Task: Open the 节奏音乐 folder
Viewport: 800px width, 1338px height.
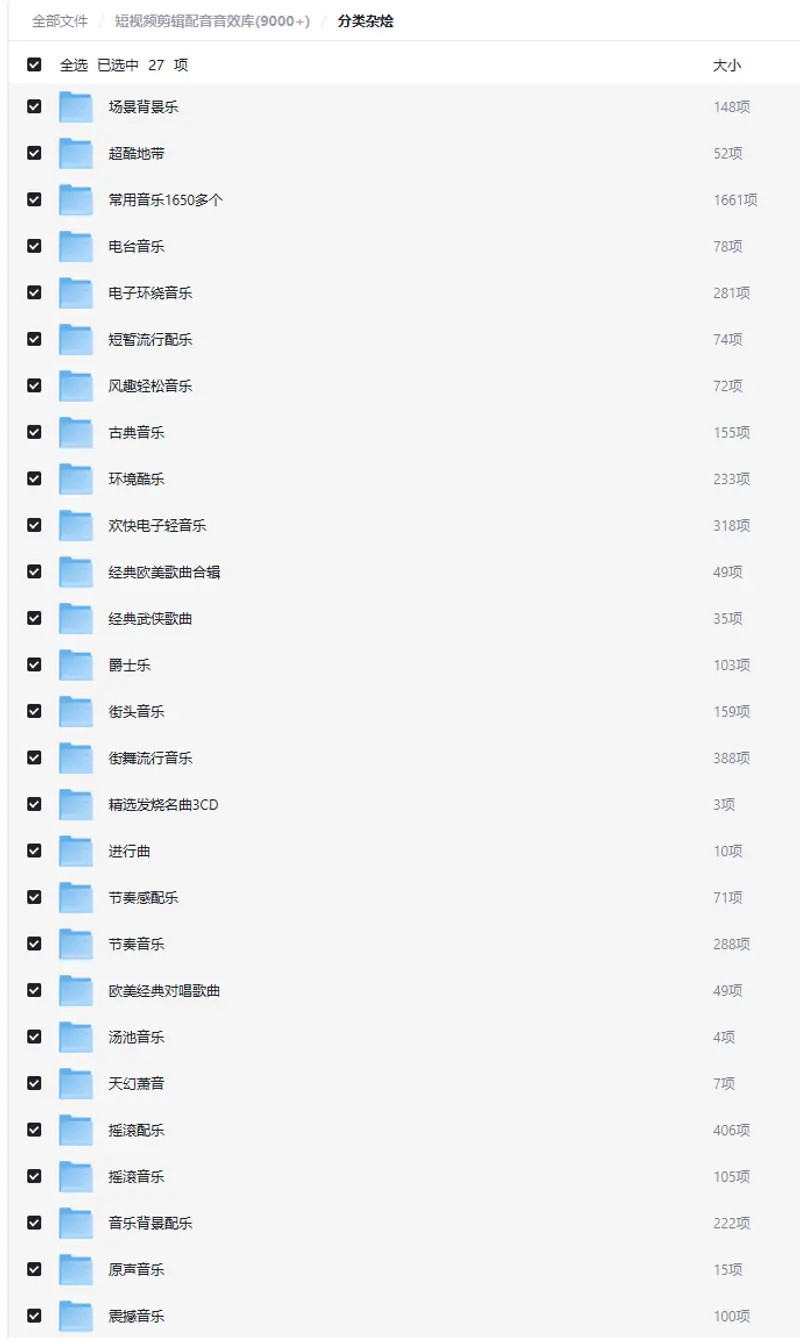Action: pyautogui.click(x=136, y=944)
